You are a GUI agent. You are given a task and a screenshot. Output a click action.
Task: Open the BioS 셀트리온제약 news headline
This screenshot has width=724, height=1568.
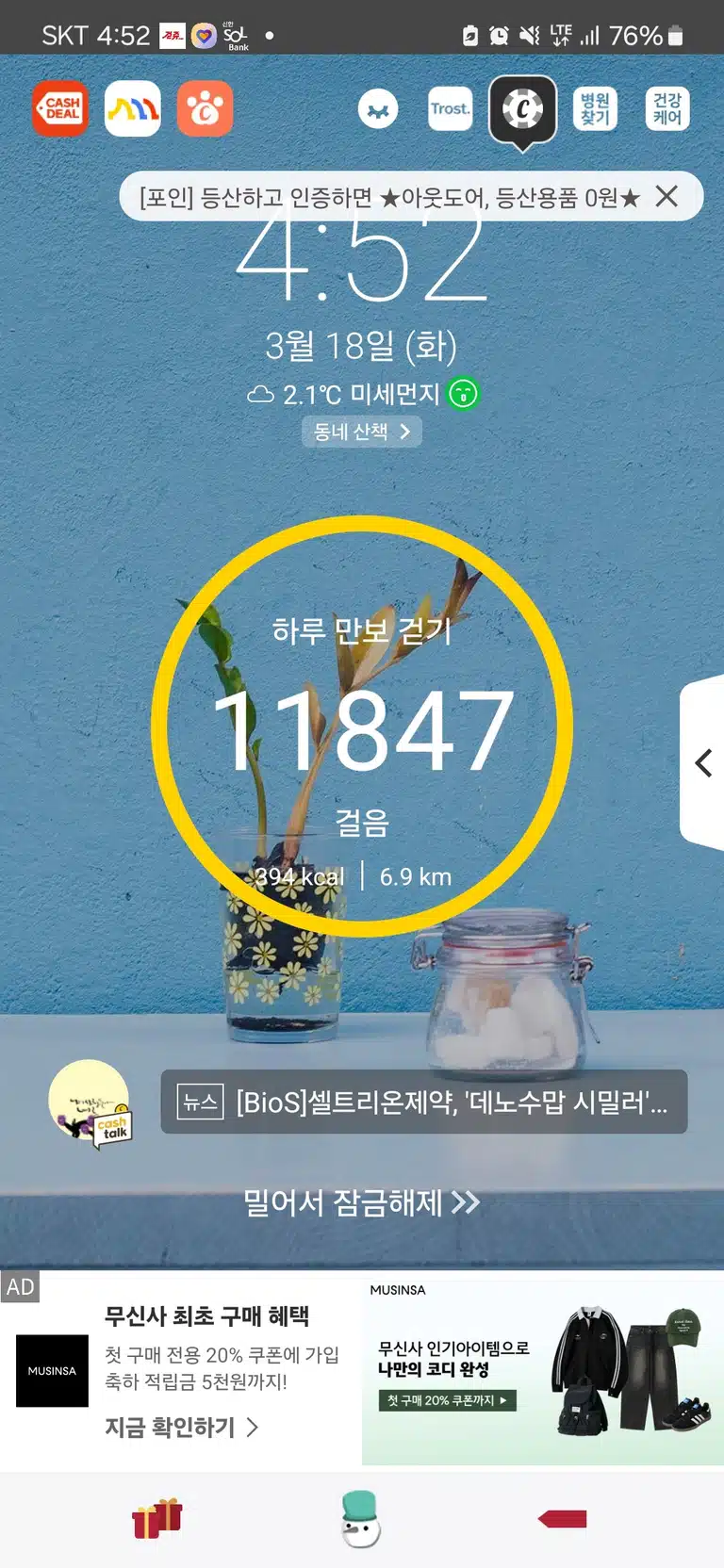(424, 1102)
